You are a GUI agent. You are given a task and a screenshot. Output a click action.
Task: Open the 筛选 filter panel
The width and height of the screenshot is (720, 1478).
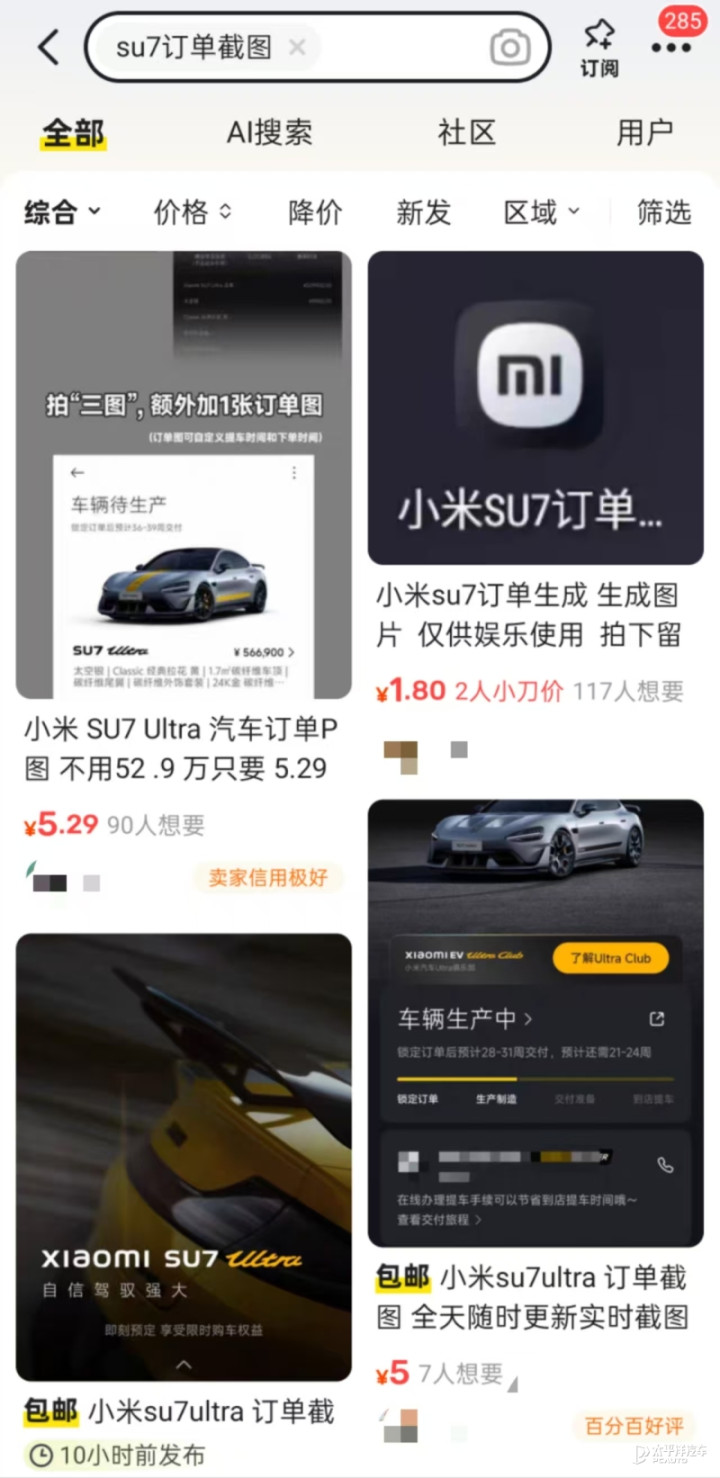[664, 212]
